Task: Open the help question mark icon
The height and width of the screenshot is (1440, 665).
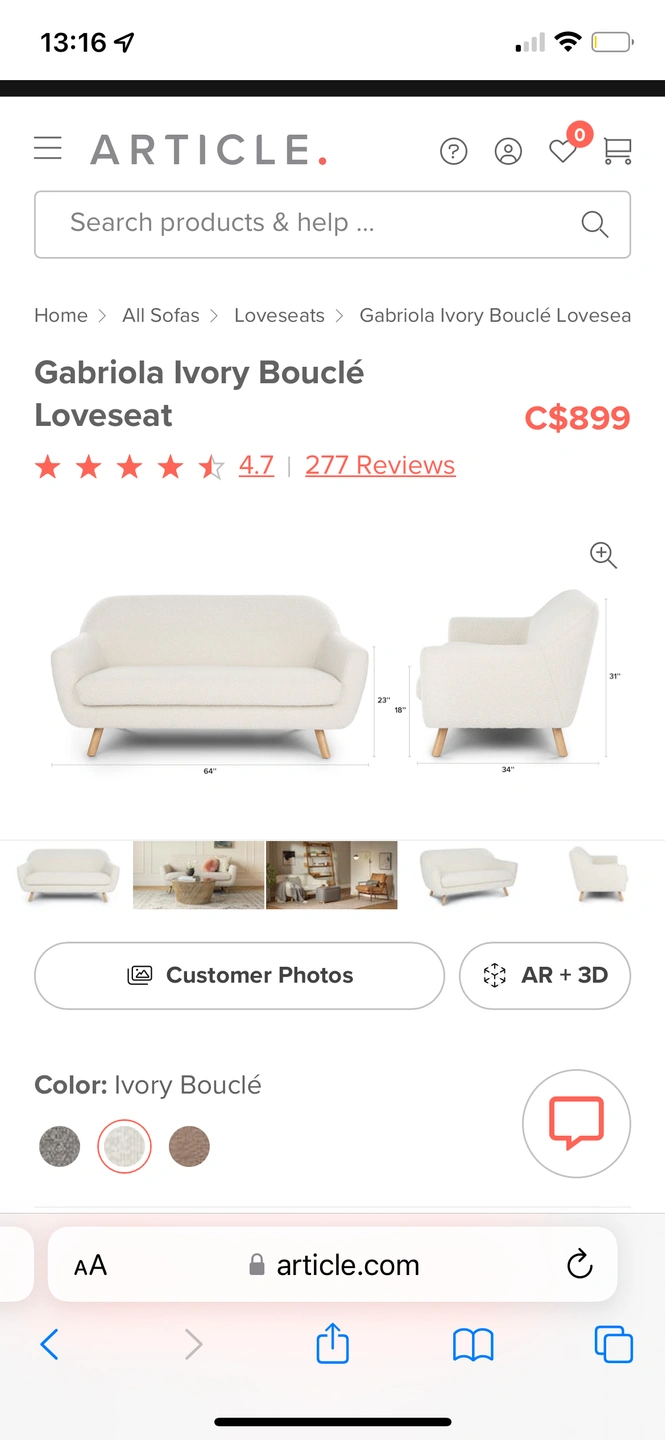Action: point(453,151)
